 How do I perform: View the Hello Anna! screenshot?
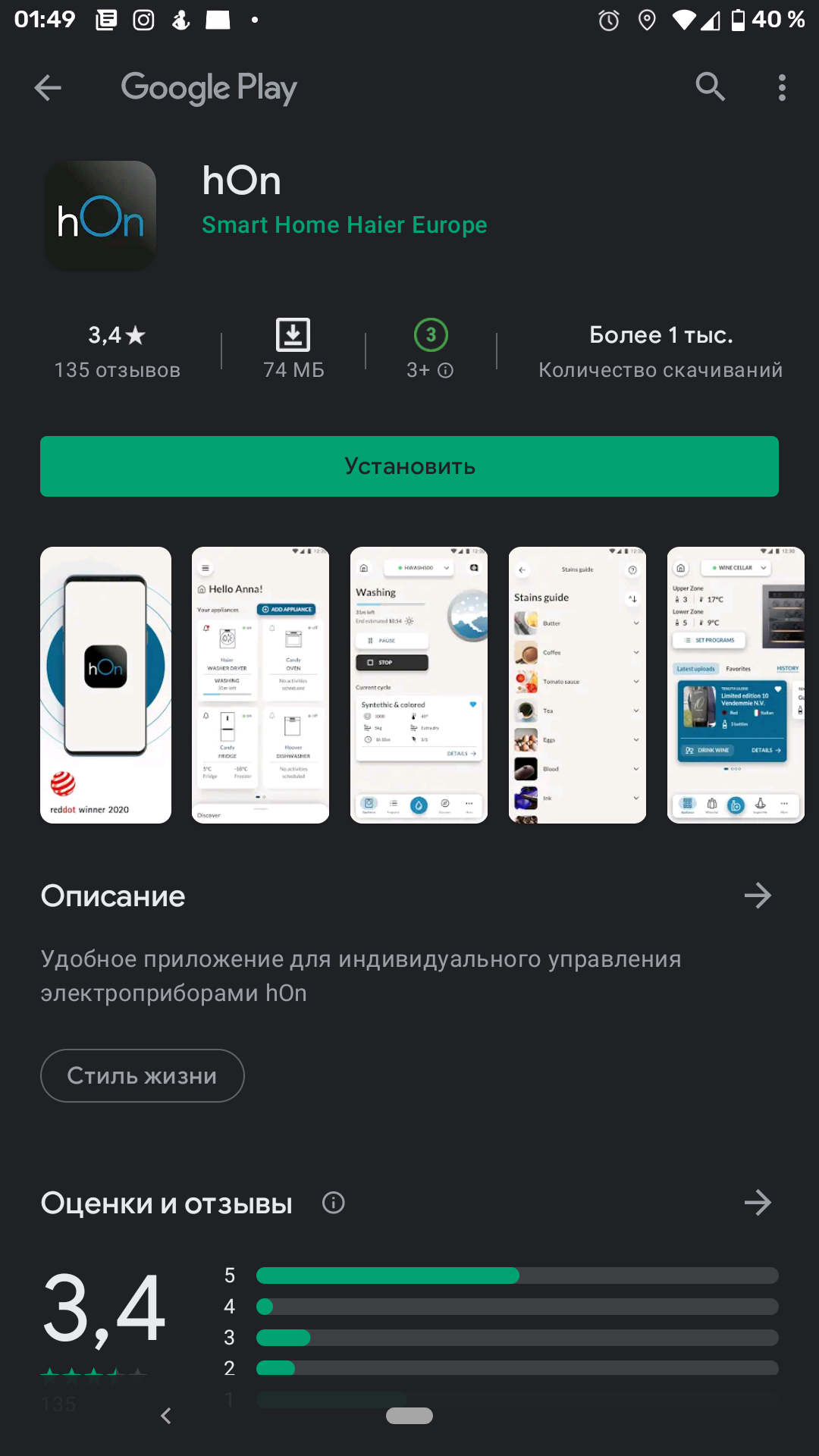[260, 685]
